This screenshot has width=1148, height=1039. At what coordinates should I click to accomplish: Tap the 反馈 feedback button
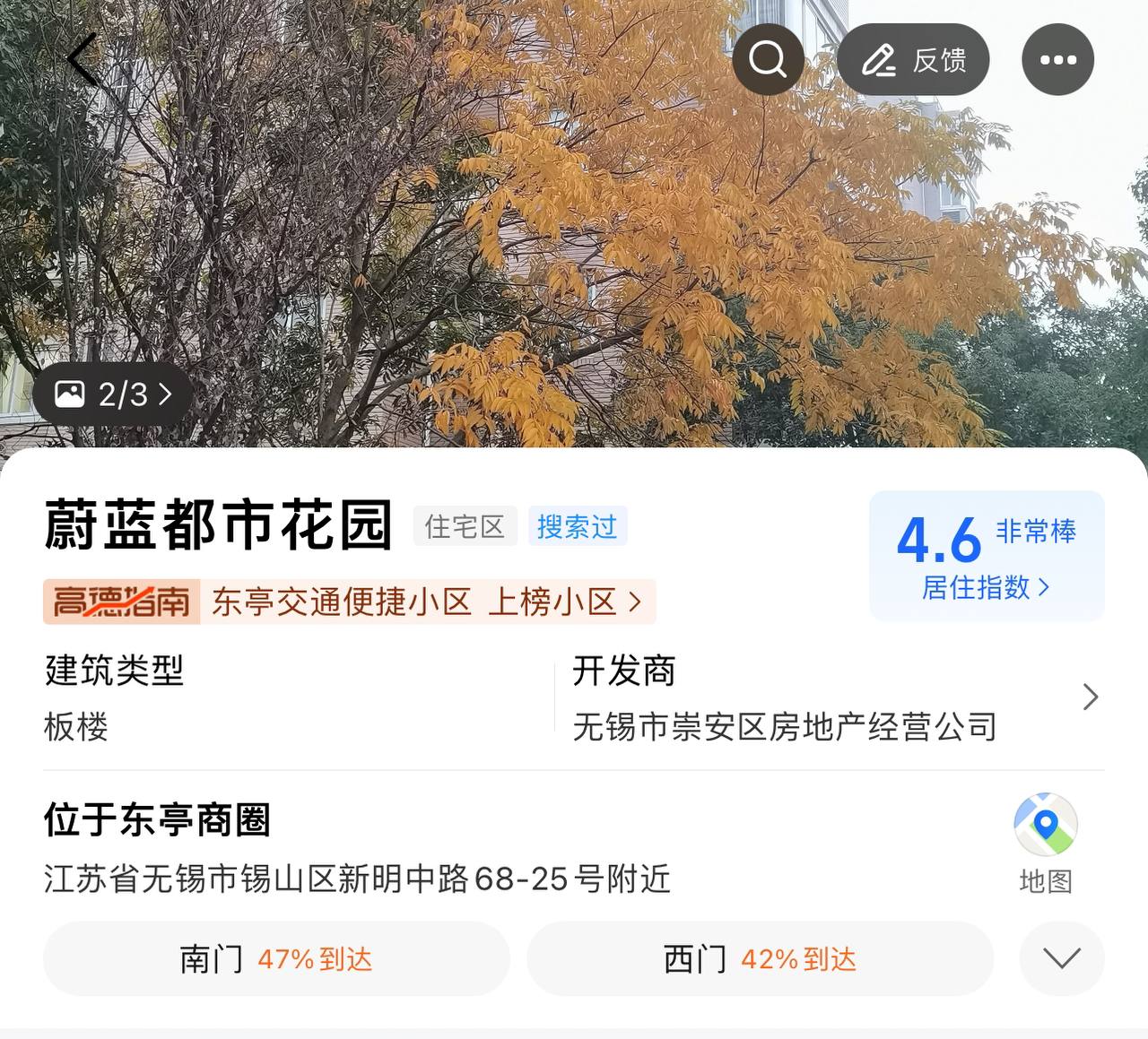click(x=913, y=60)
